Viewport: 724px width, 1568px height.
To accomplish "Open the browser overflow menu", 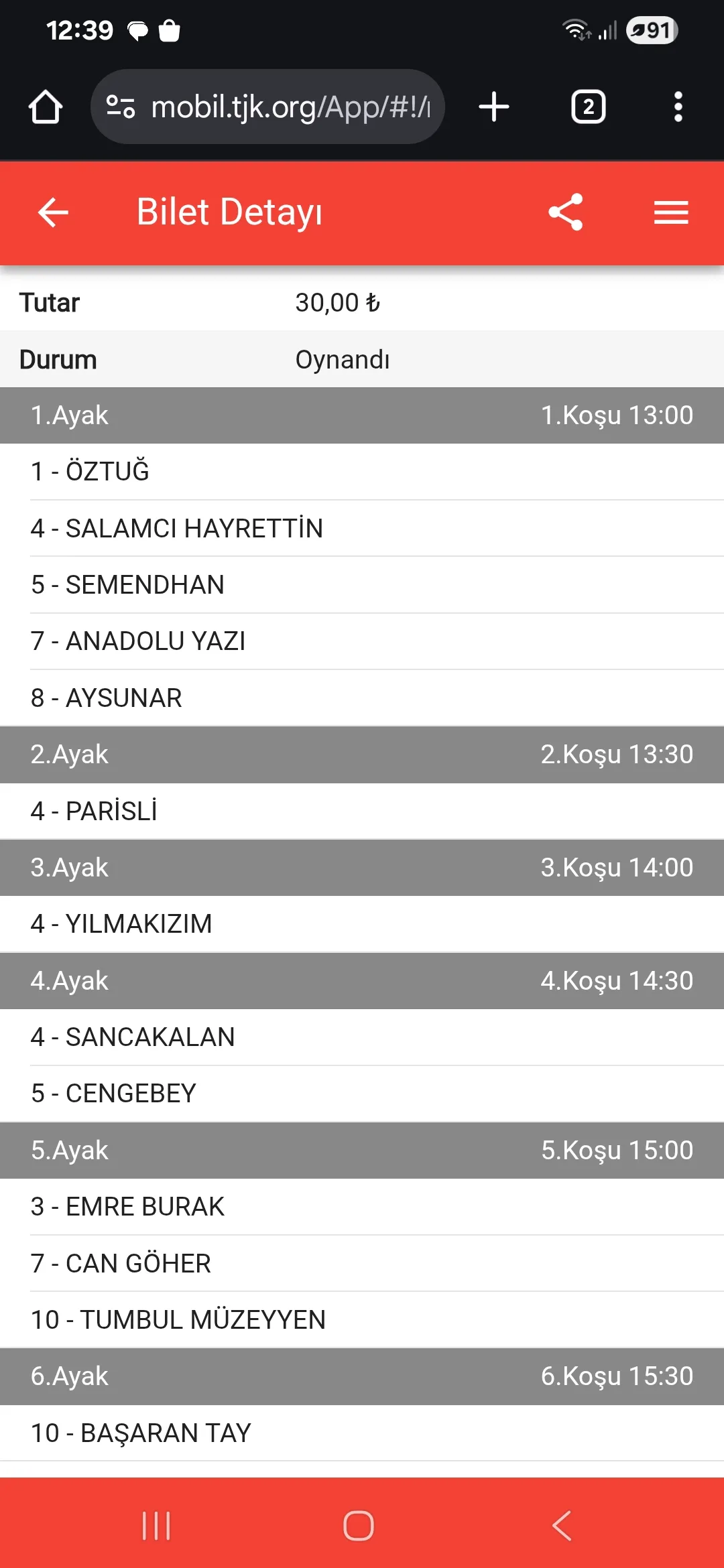I will click(678, 107).
